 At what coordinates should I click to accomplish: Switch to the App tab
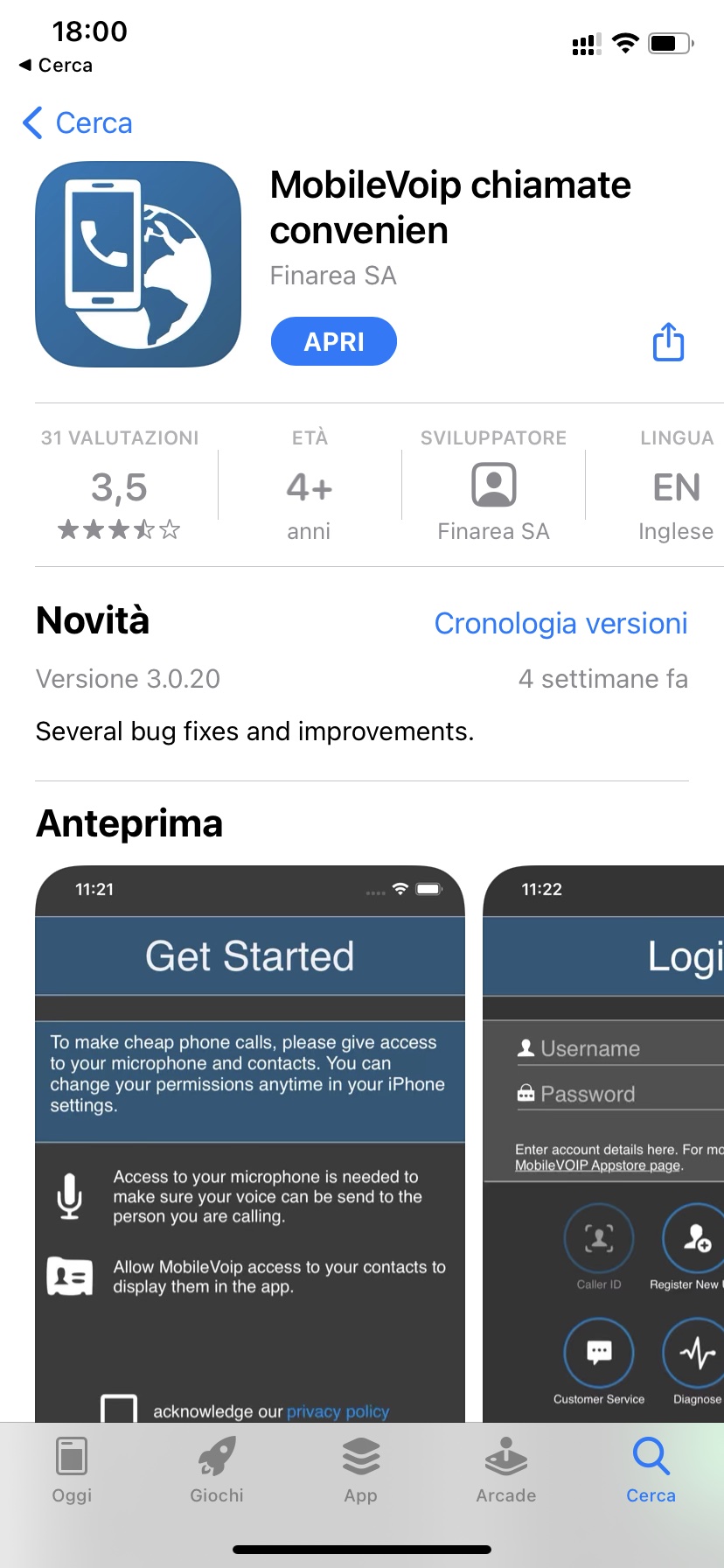click(x=361, y=1470)
